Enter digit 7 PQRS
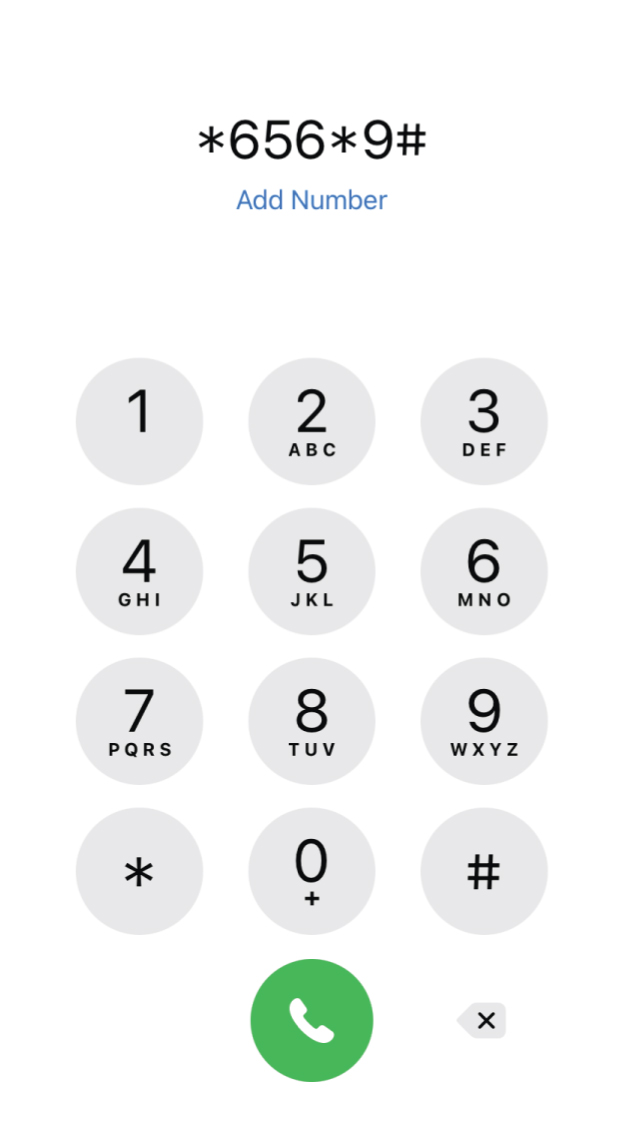Image resolution: width=617 pixels, height=1127 pixels. coord(140,721)
